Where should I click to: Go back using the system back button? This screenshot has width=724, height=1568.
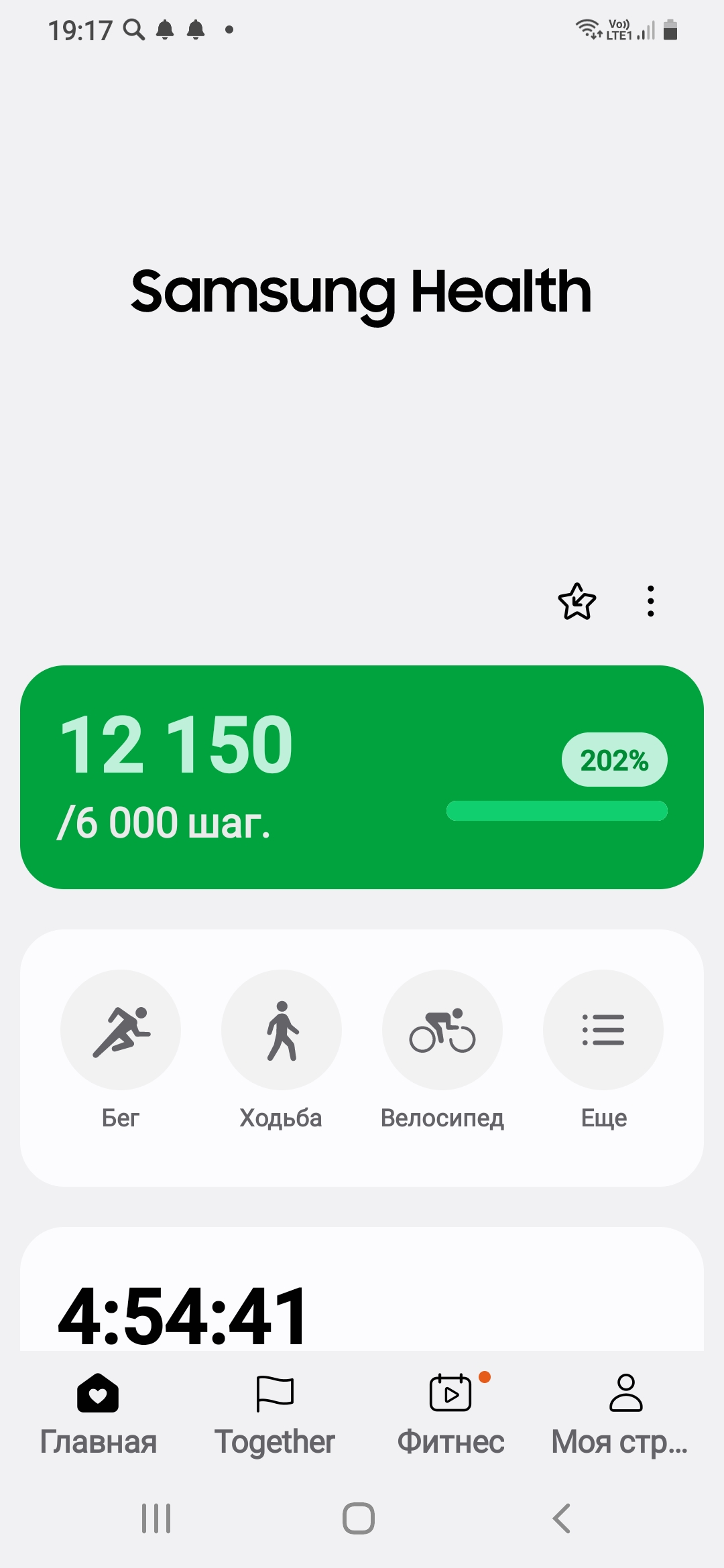(562, 1518)
